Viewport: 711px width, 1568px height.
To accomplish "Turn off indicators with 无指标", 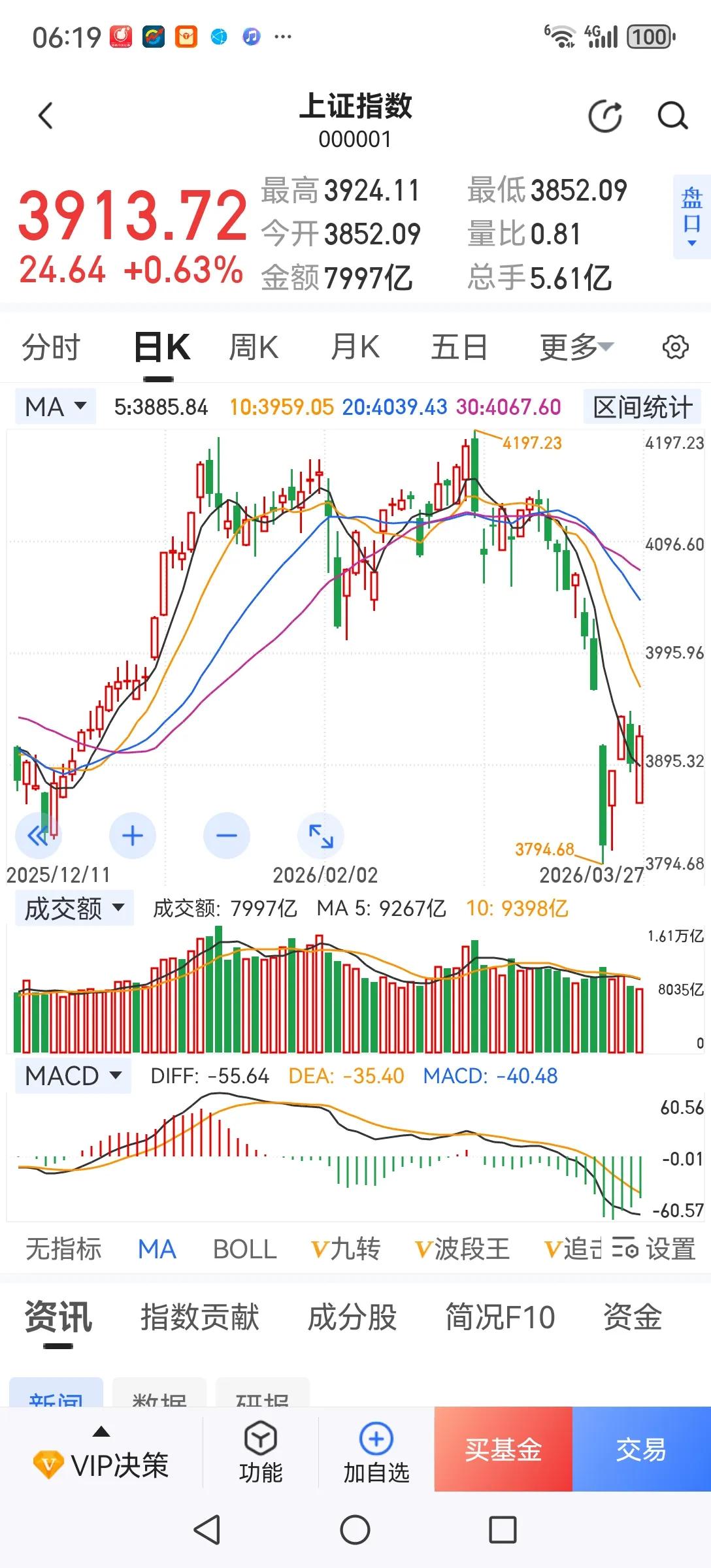I will [x=63, y=1248].
